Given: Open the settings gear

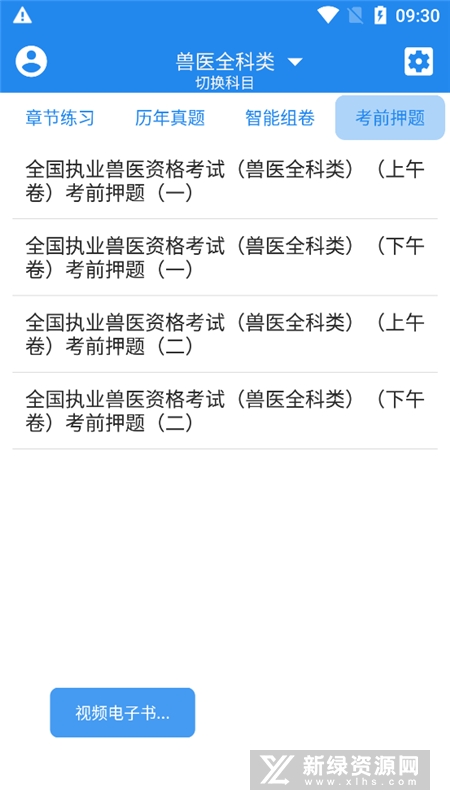Looking at the screenshot, I should point(419,62).
